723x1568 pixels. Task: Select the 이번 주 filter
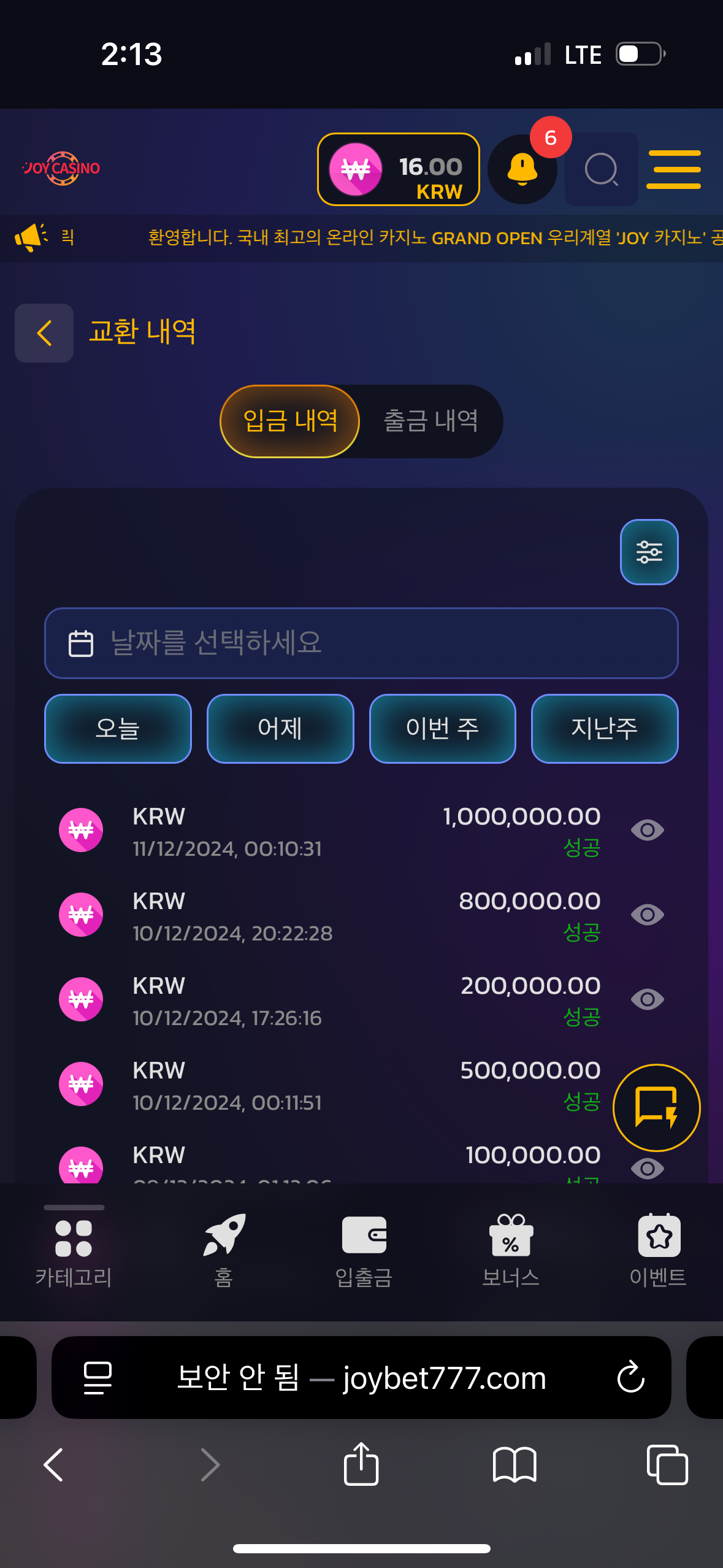(x=442, y=729)
